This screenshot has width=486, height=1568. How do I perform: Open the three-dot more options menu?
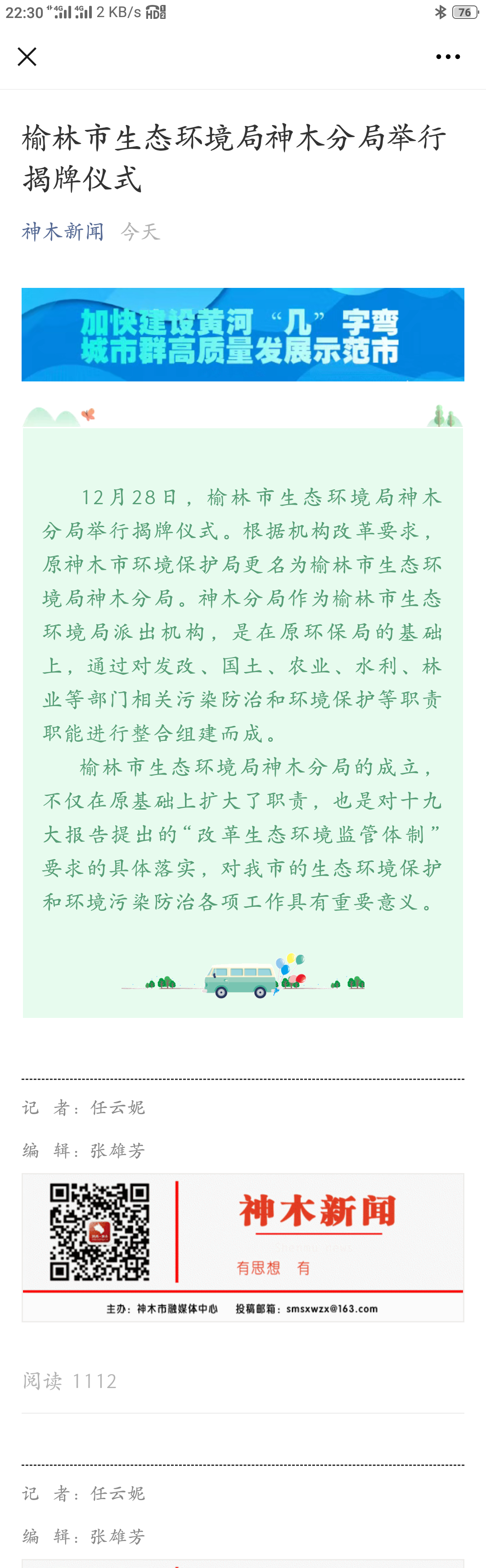pyautogui.click(x=448, y=57)
